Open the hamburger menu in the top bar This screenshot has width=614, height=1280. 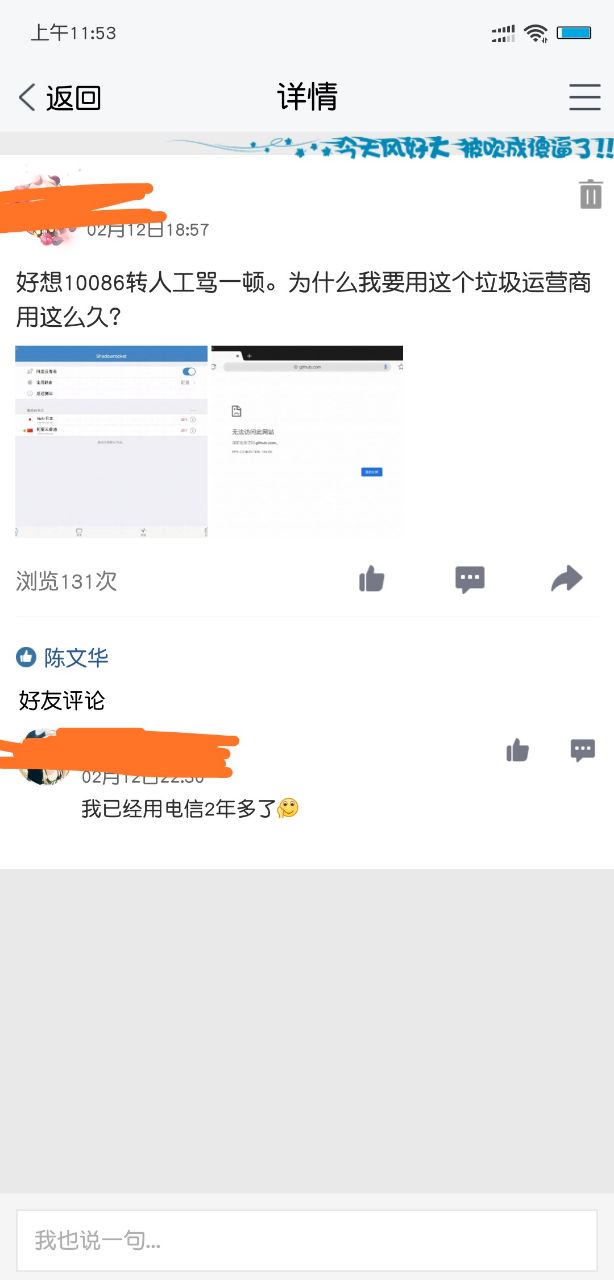585,97
